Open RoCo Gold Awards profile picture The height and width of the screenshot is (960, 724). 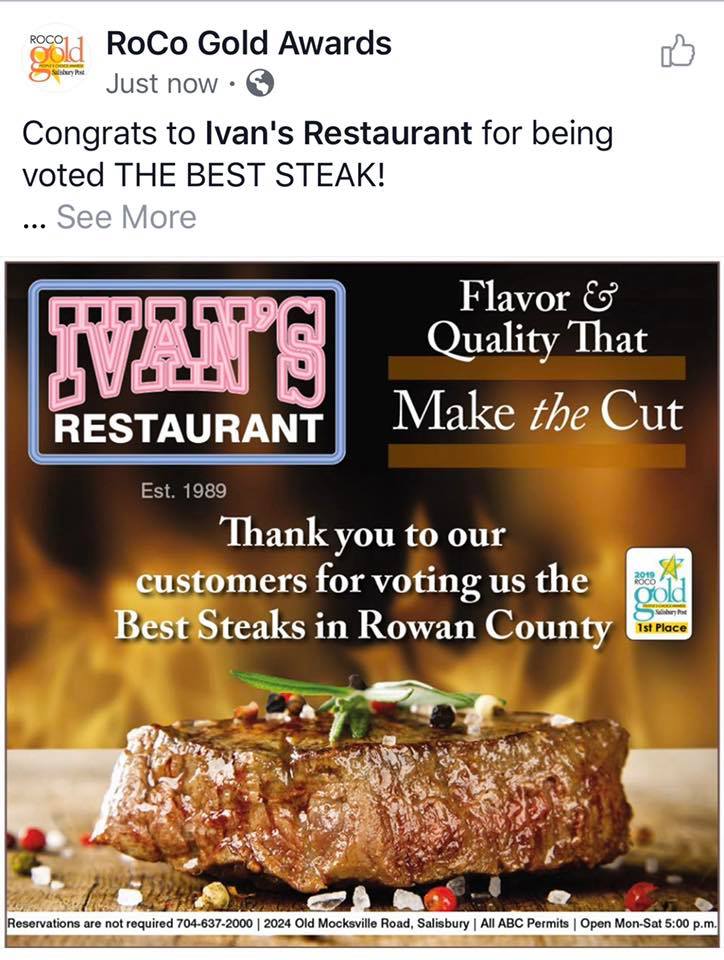coord(56,60)
